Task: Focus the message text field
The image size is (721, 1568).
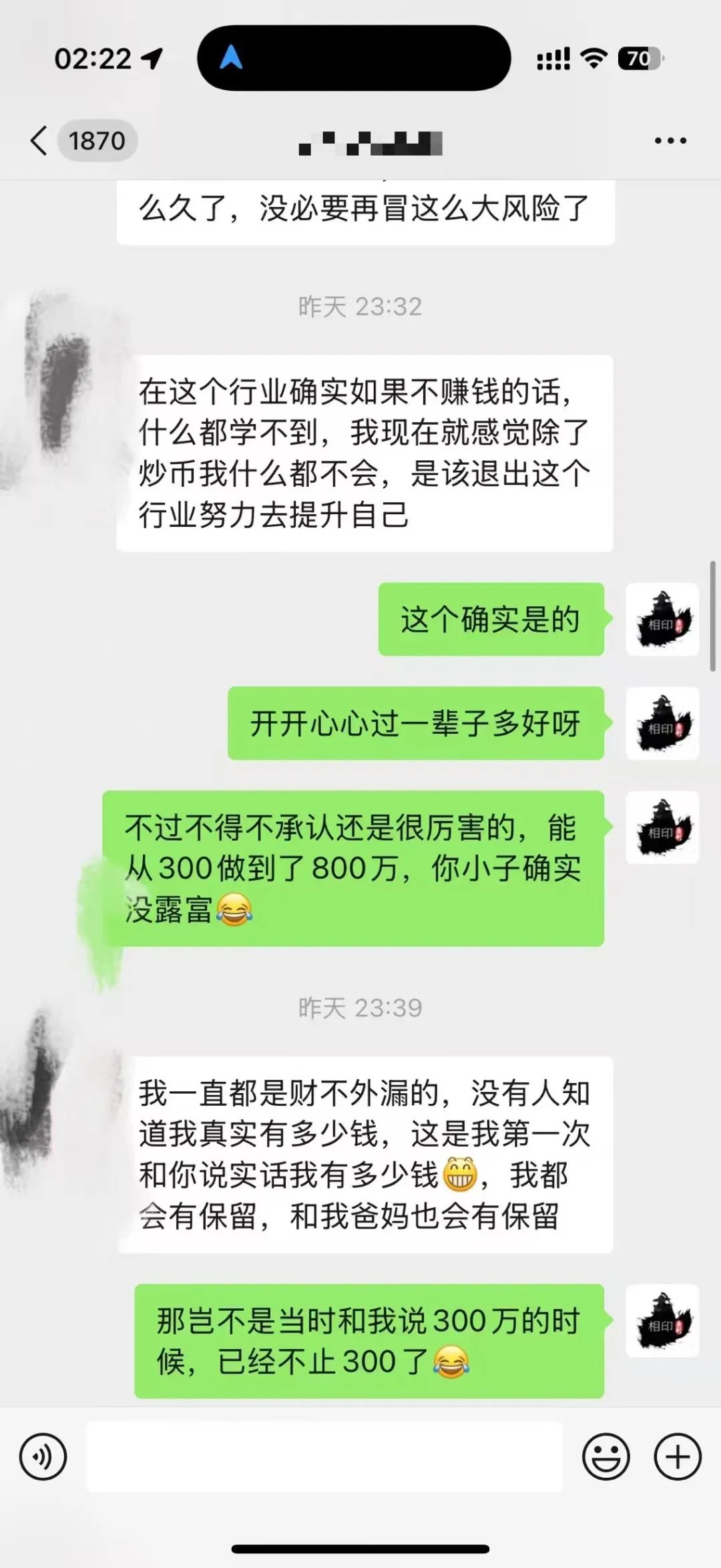Action: point(324,1456)
